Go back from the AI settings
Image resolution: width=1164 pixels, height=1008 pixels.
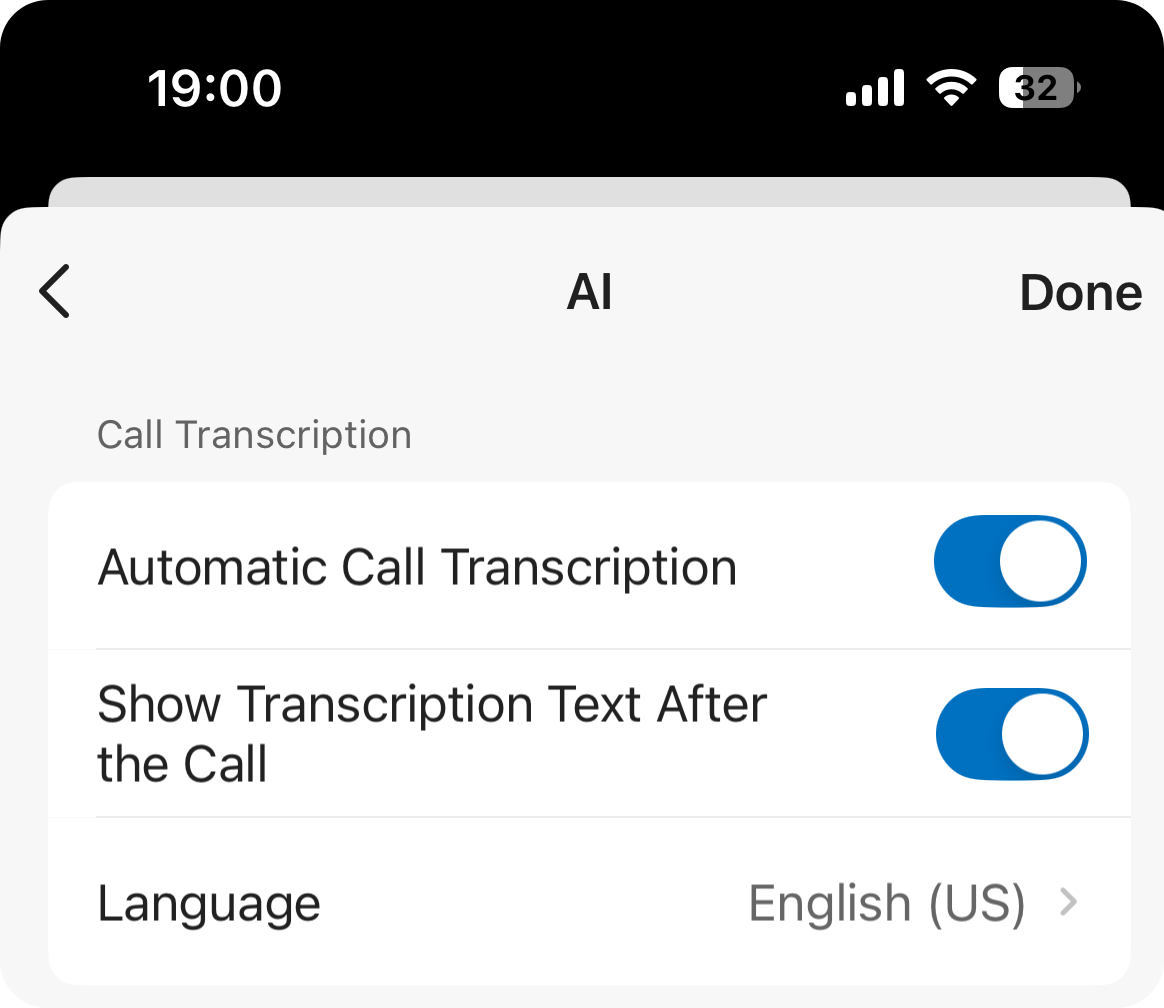click(55, 292)
